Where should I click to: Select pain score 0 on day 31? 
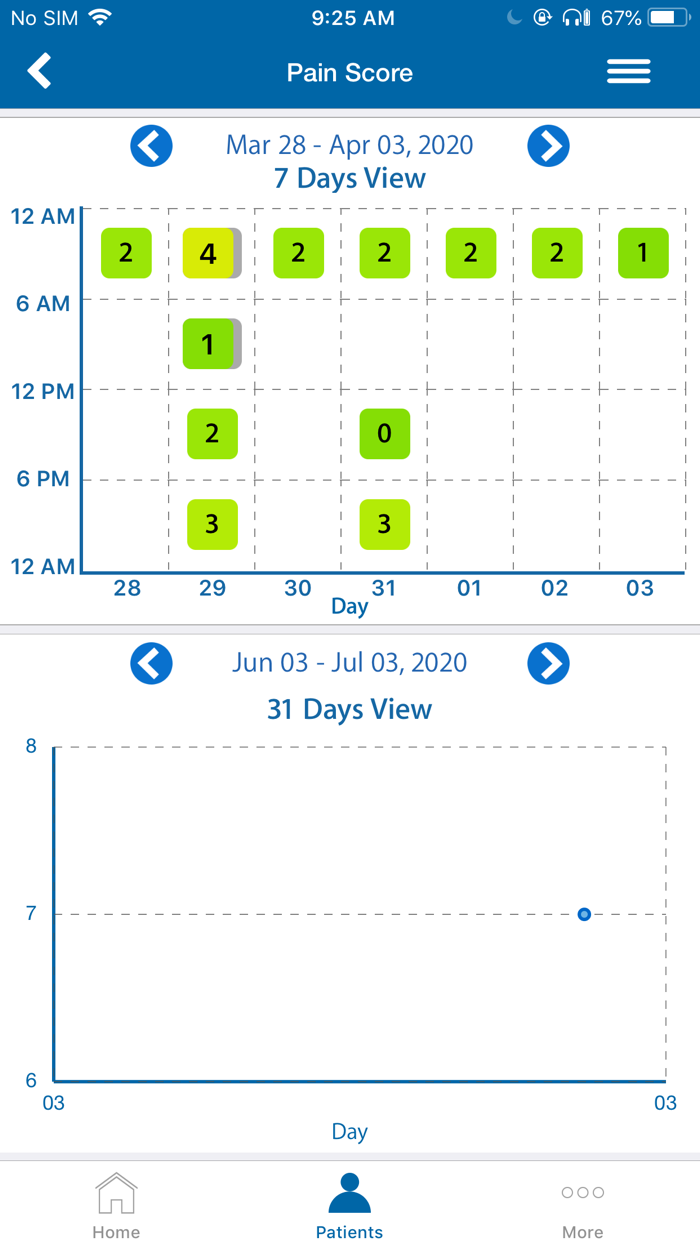(385, 434)
